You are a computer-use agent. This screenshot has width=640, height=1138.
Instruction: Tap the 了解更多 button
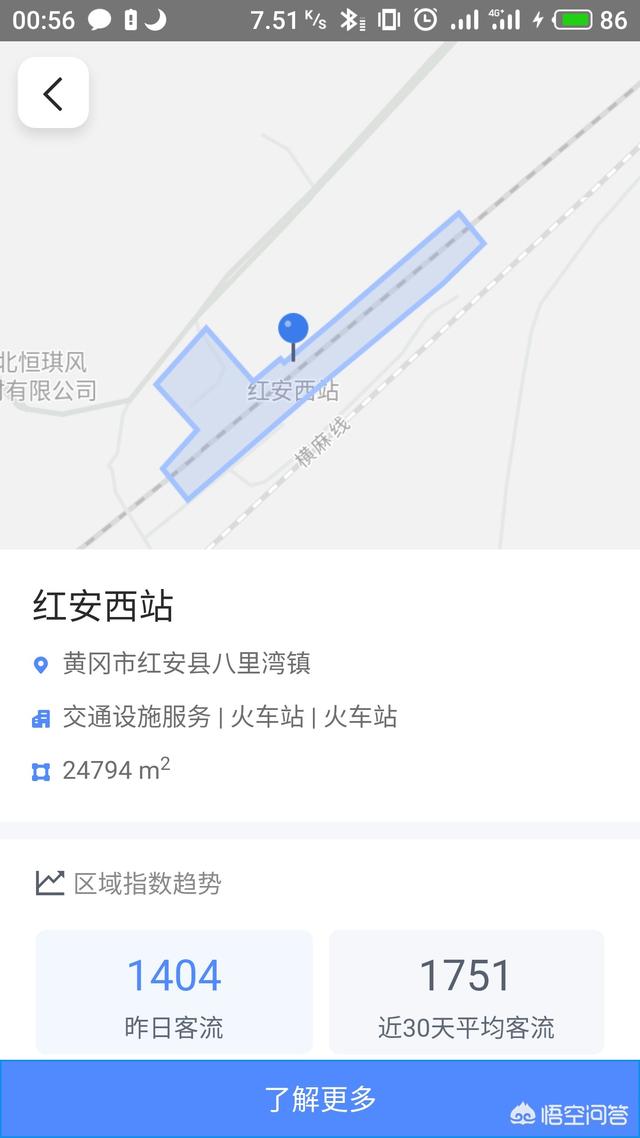click(x=320, y=1098)
